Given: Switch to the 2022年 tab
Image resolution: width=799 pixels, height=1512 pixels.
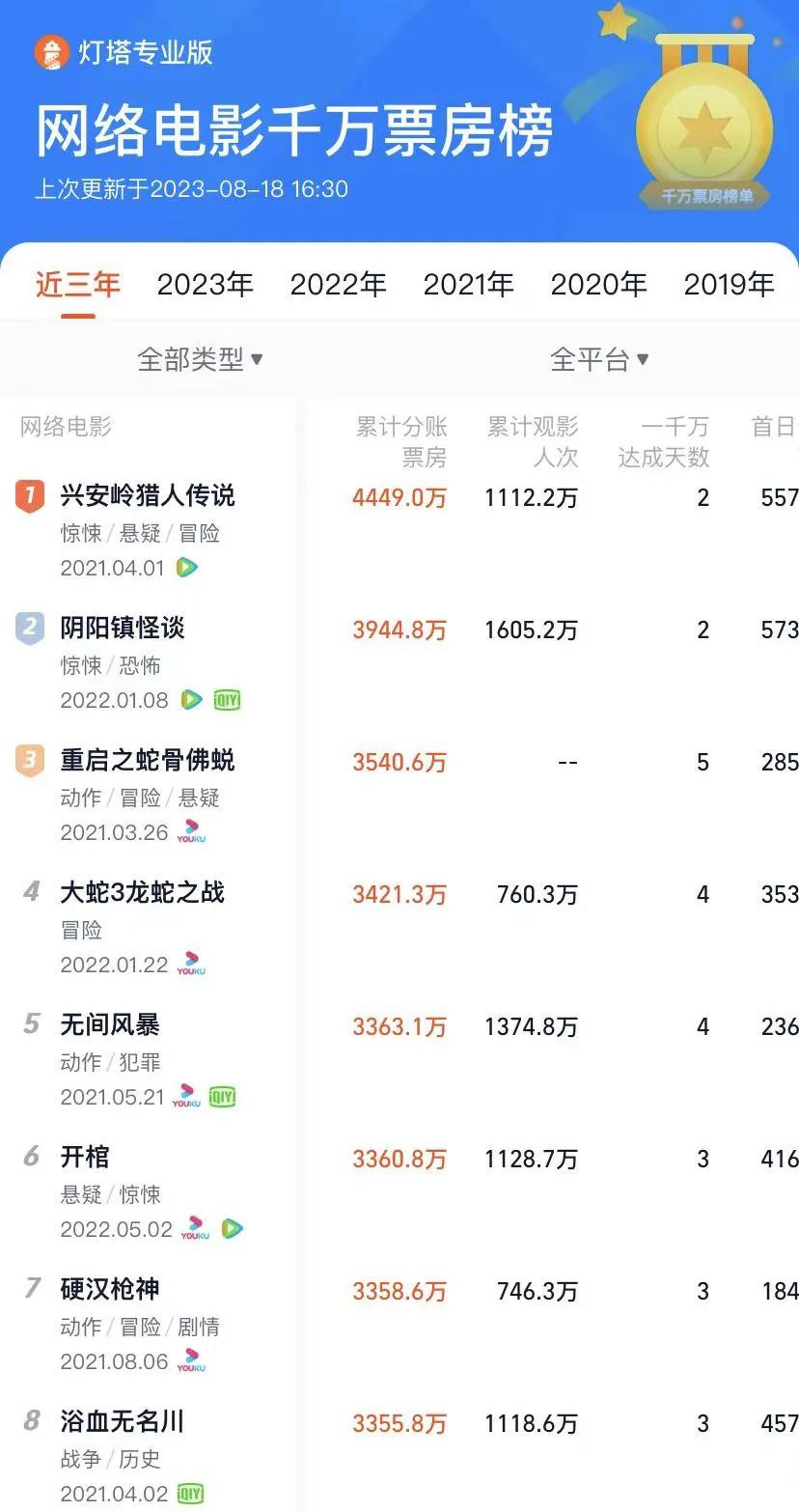Looking at the screenshot, I should pyautogui.click(x=338, y=284).
